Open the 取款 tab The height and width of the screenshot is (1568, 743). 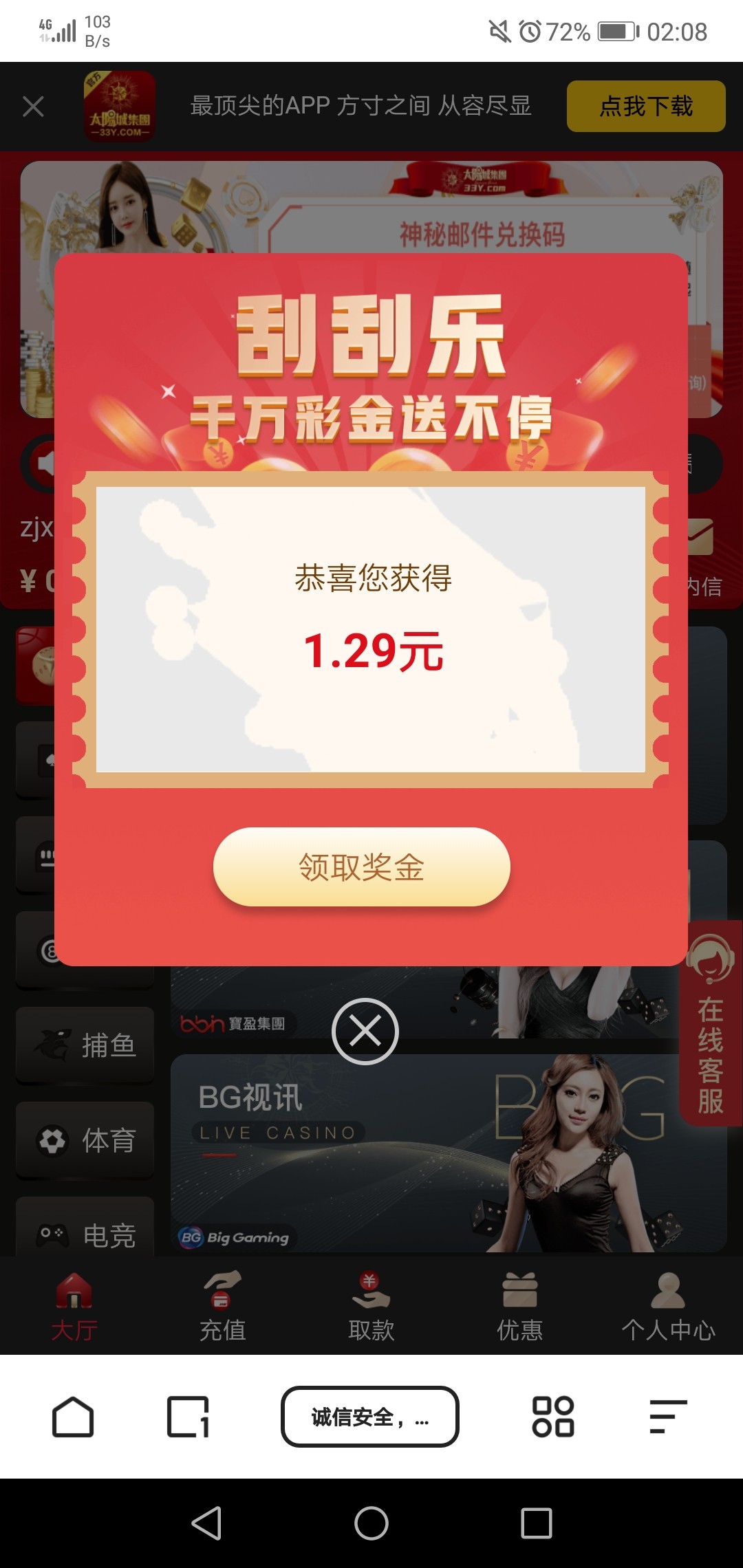coord(371,1305)
